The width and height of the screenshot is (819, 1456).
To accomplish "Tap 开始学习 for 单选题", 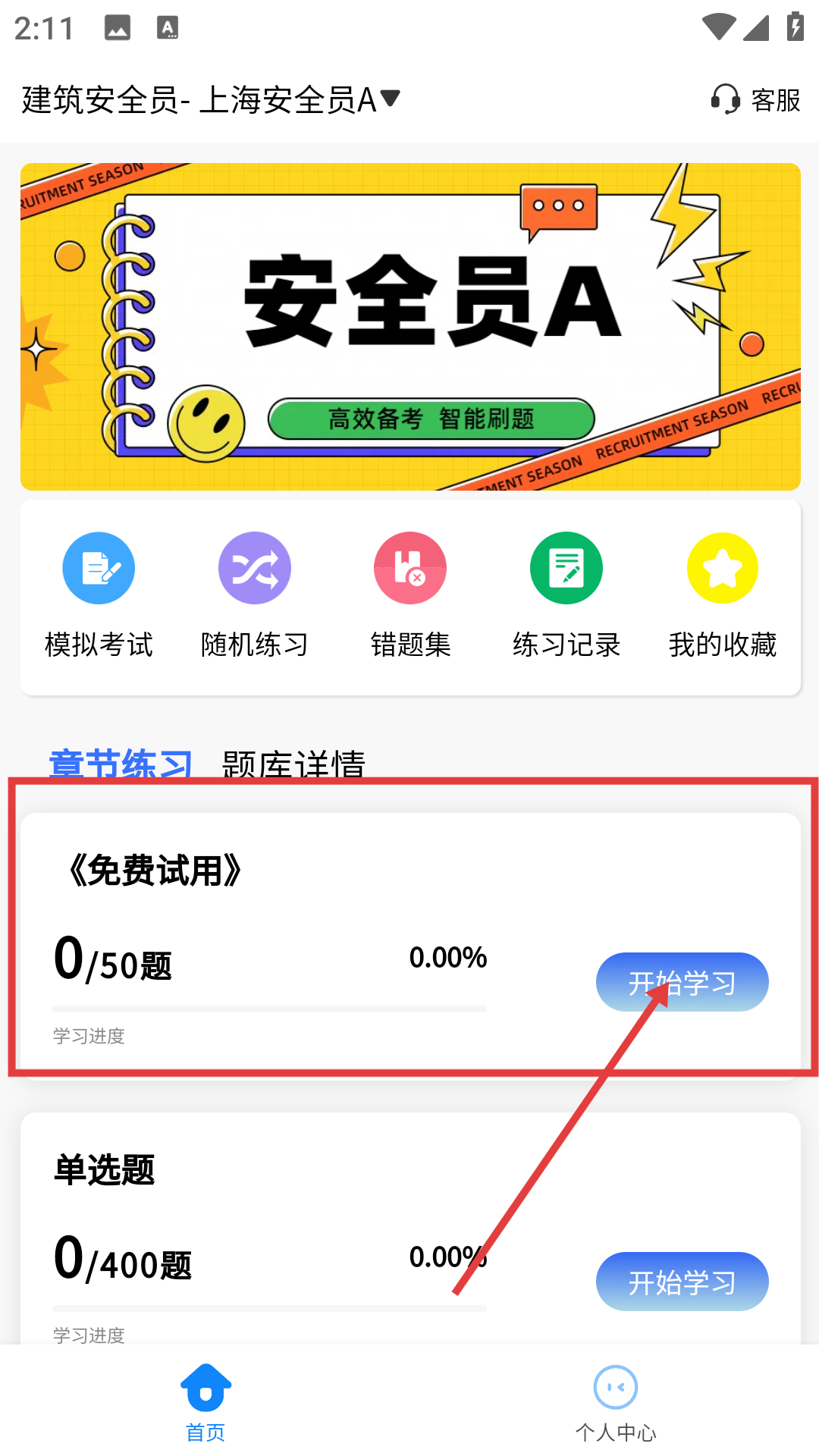I will tap(682, 1282).
